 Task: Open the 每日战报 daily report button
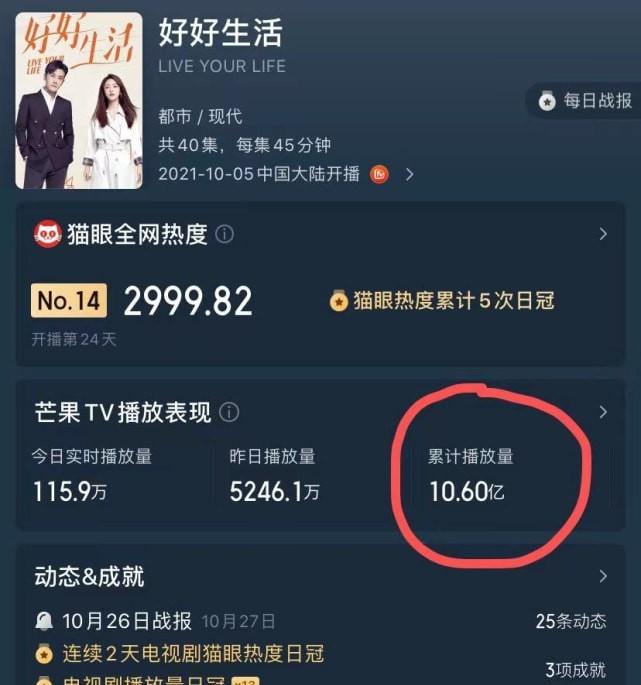pos(586,100)
